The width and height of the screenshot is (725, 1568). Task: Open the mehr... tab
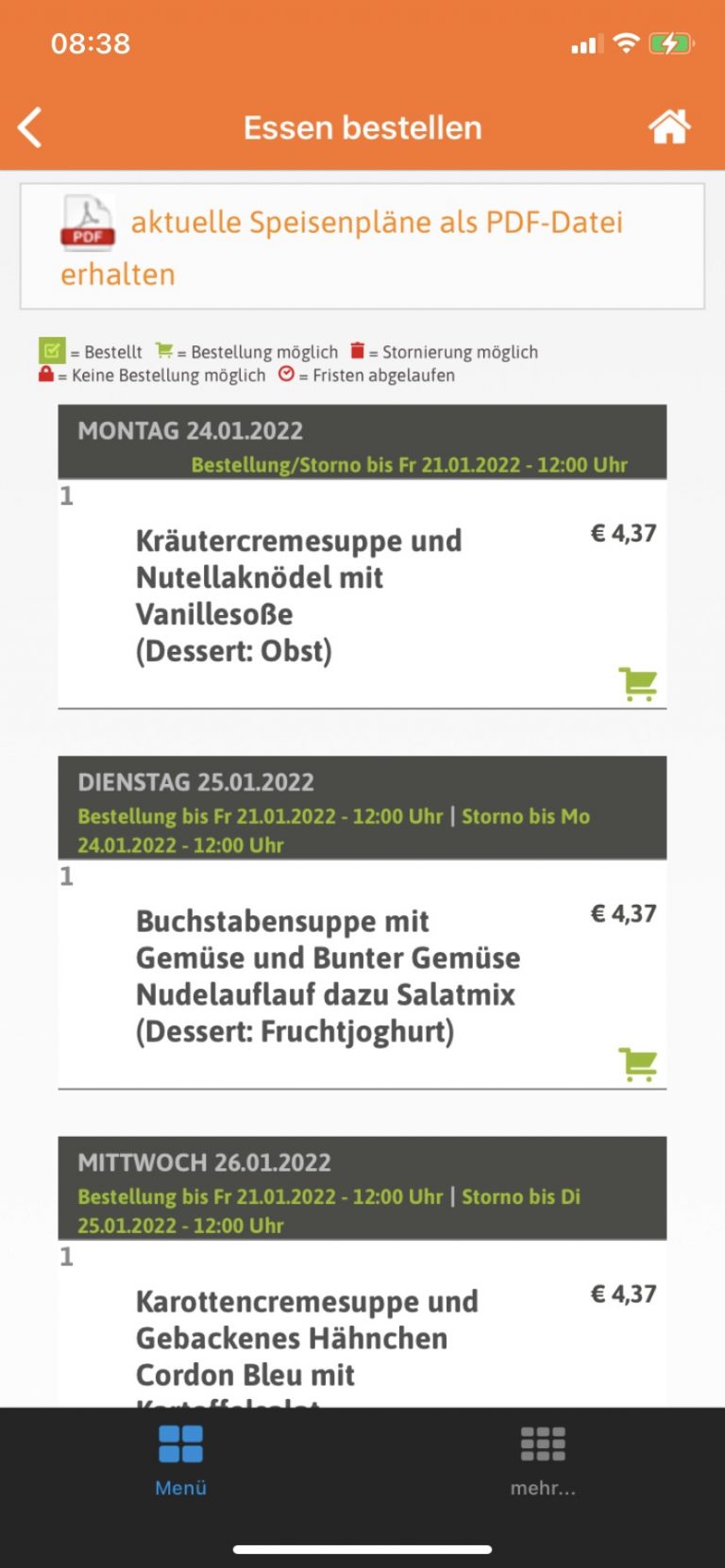point(543,1460)
